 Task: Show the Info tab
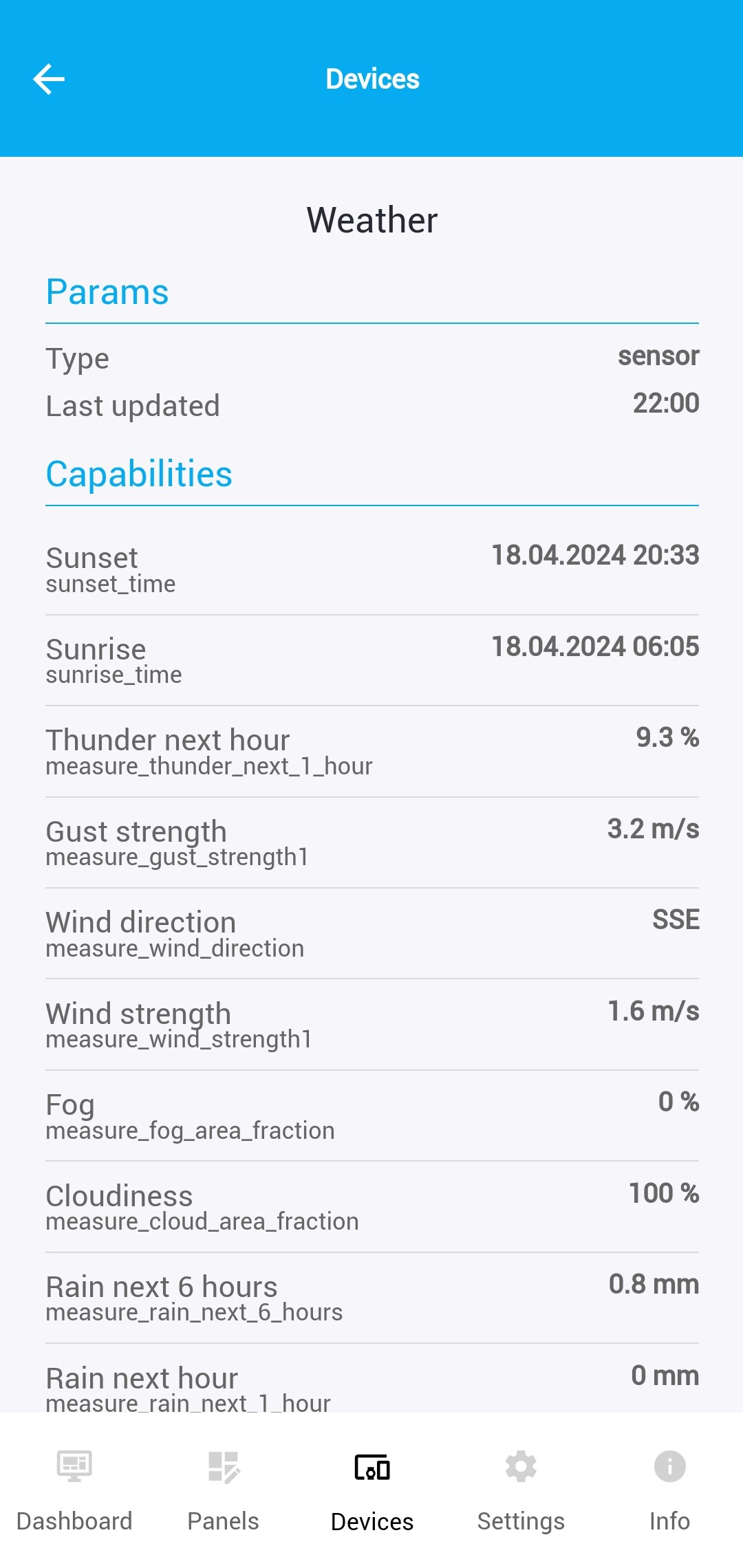(669, 1490)
